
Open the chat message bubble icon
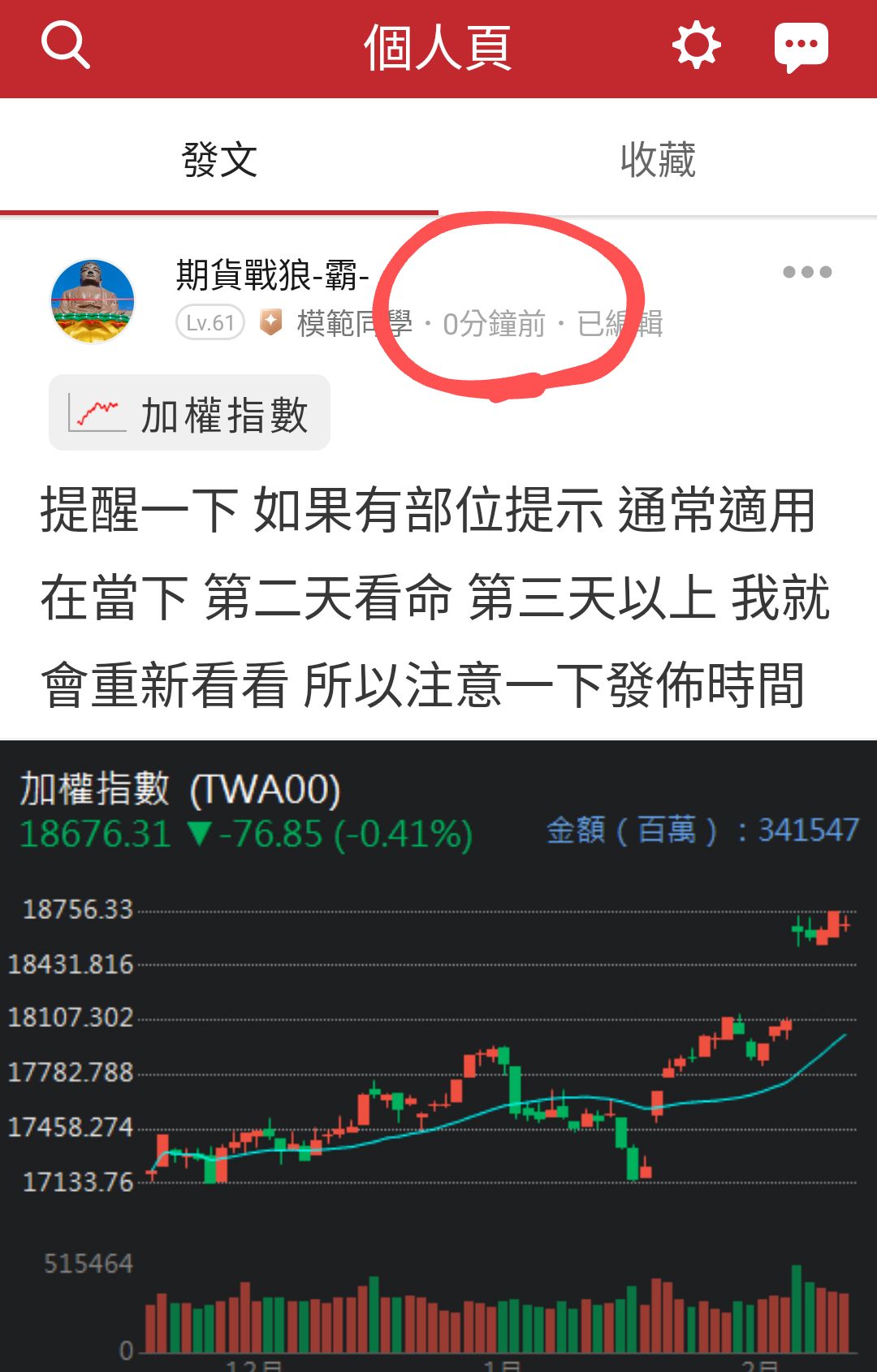tap(801, 46)
